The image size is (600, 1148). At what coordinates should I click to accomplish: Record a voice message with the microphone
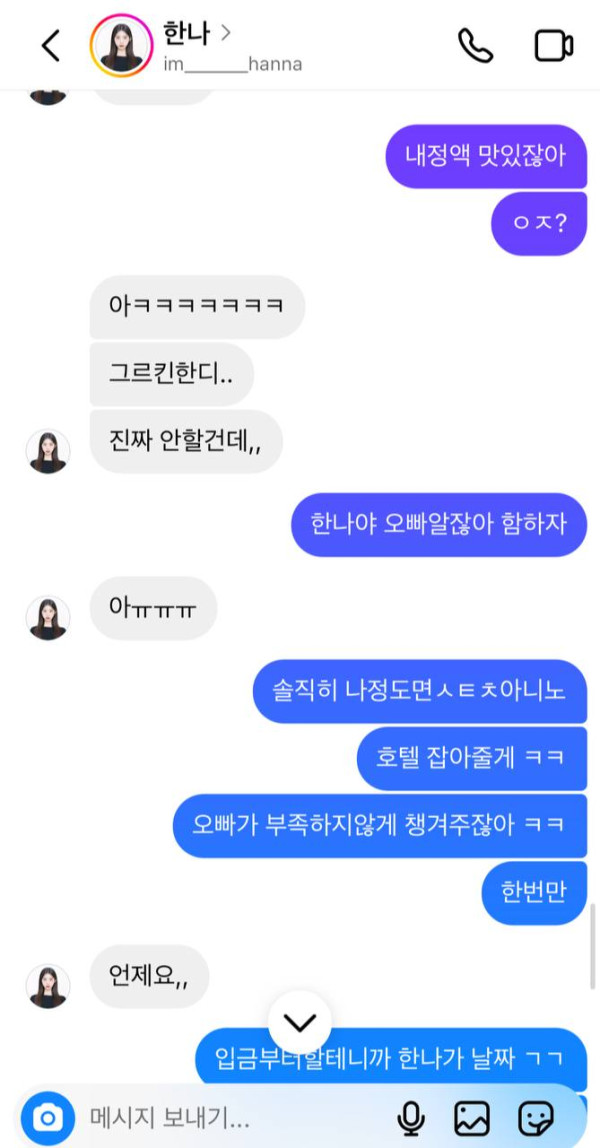411,1117
